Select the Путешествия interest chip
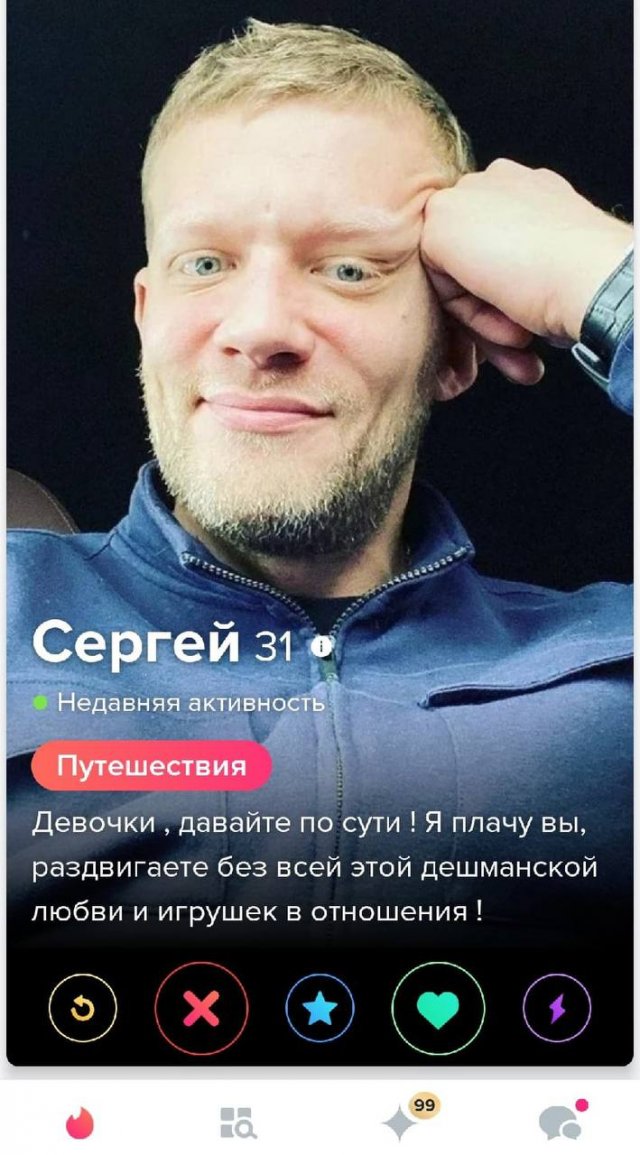 [x=151, y=767]
